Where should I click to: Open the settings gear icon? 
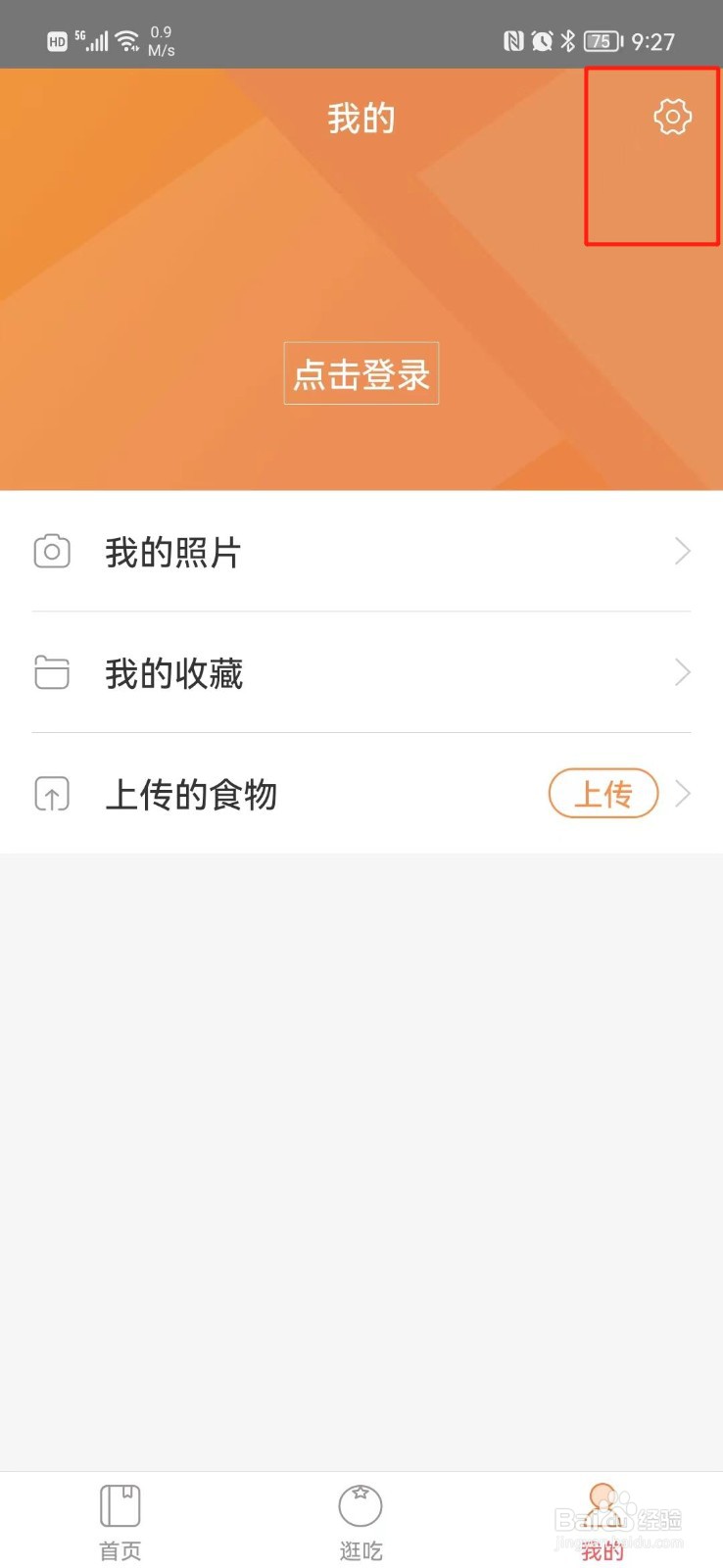[x=672, y=117]
